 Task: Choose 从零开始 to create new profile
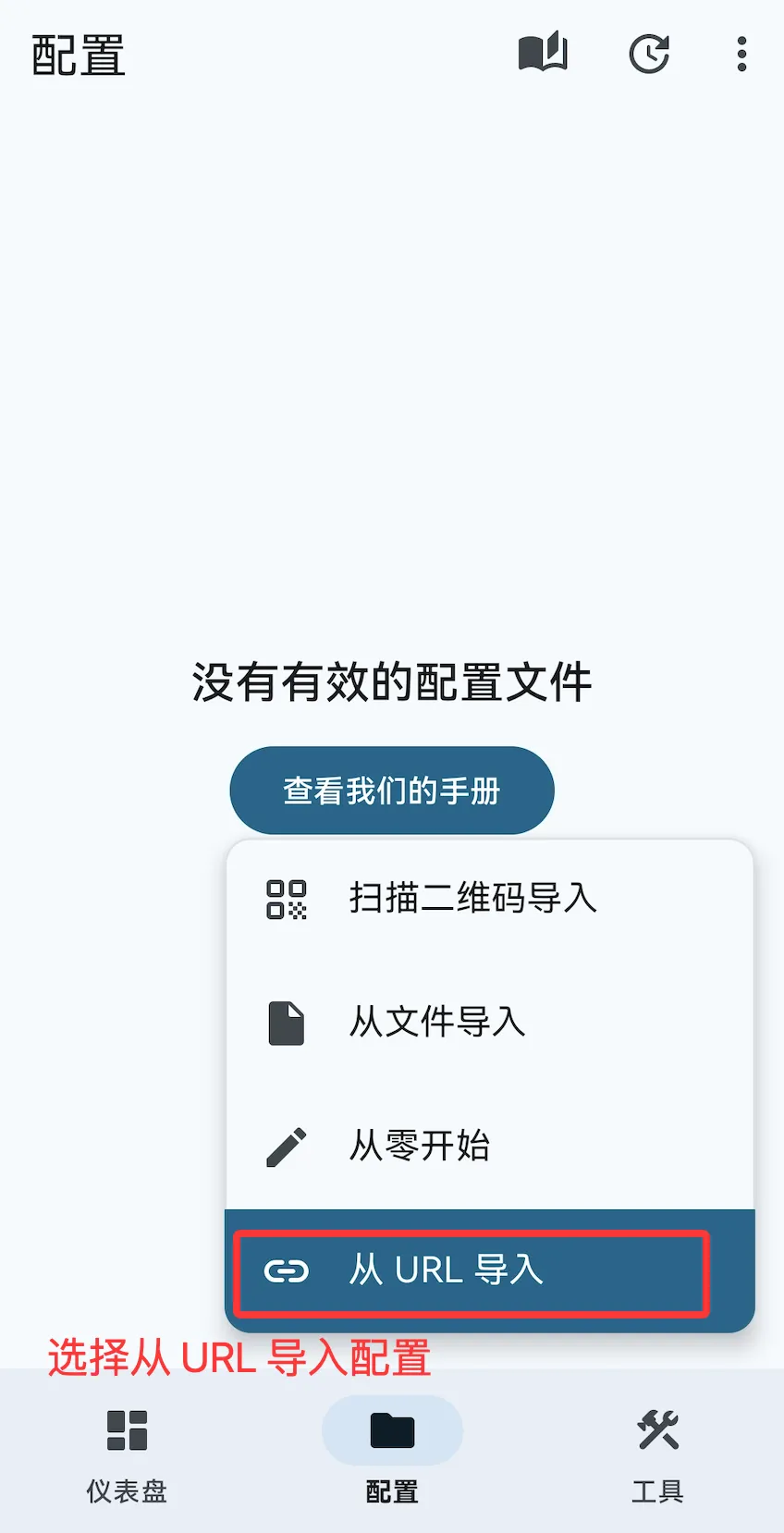pyautogui.click(x=419, y=1146)
